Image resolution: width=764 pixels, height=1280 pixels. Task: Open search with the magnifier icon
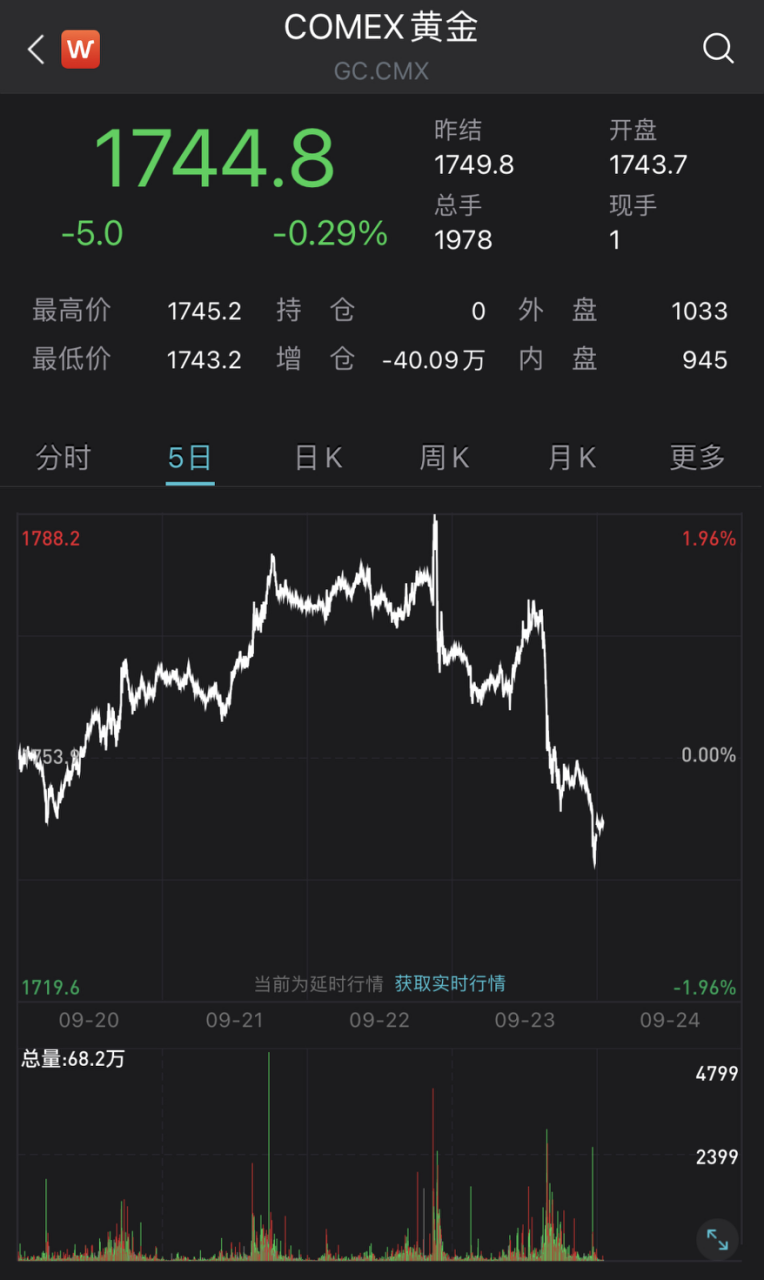718,48
